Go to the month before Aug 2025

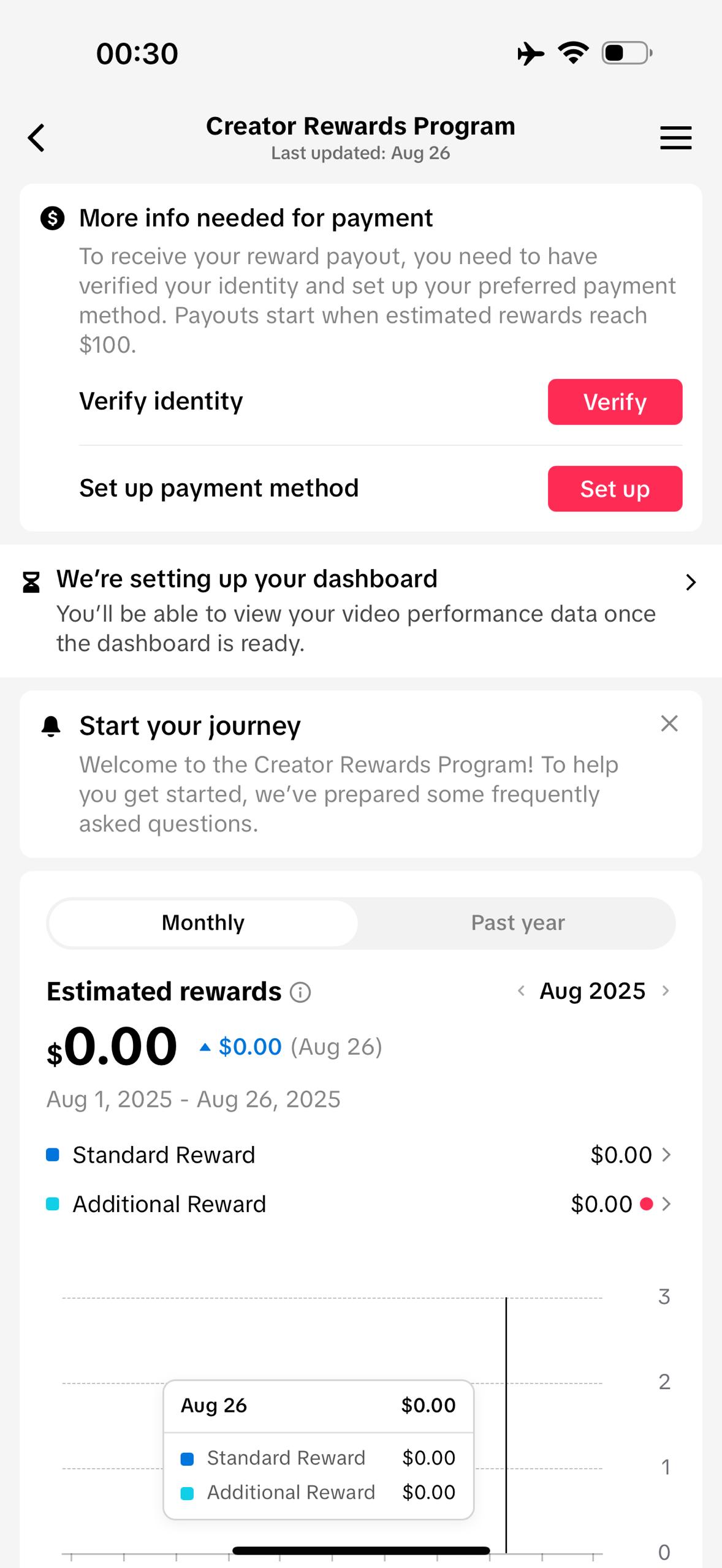click(521, 991)
